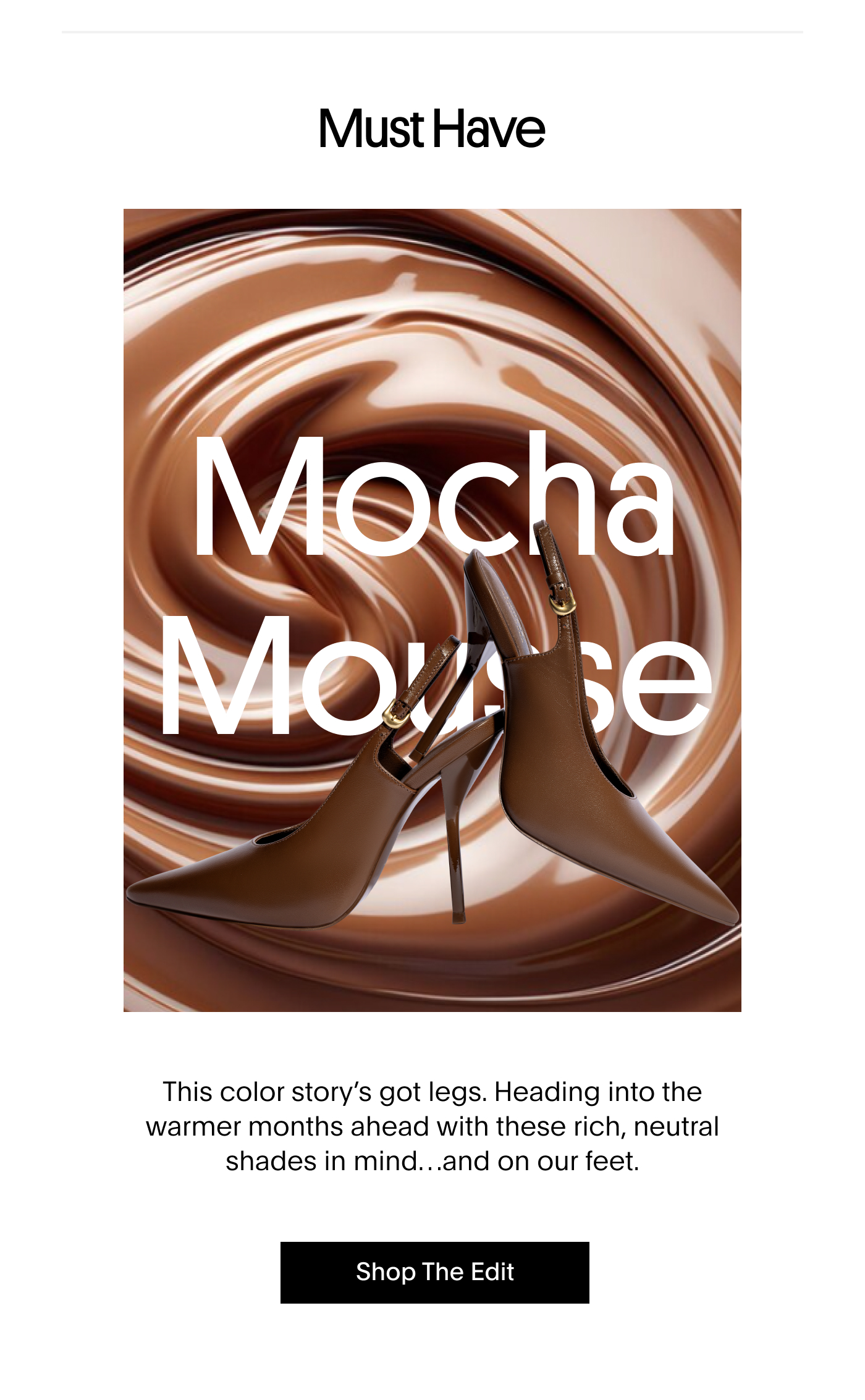Tap the Shop The Edit button
This screenshot has width=865, height=1400.
tap(434, 1272)
